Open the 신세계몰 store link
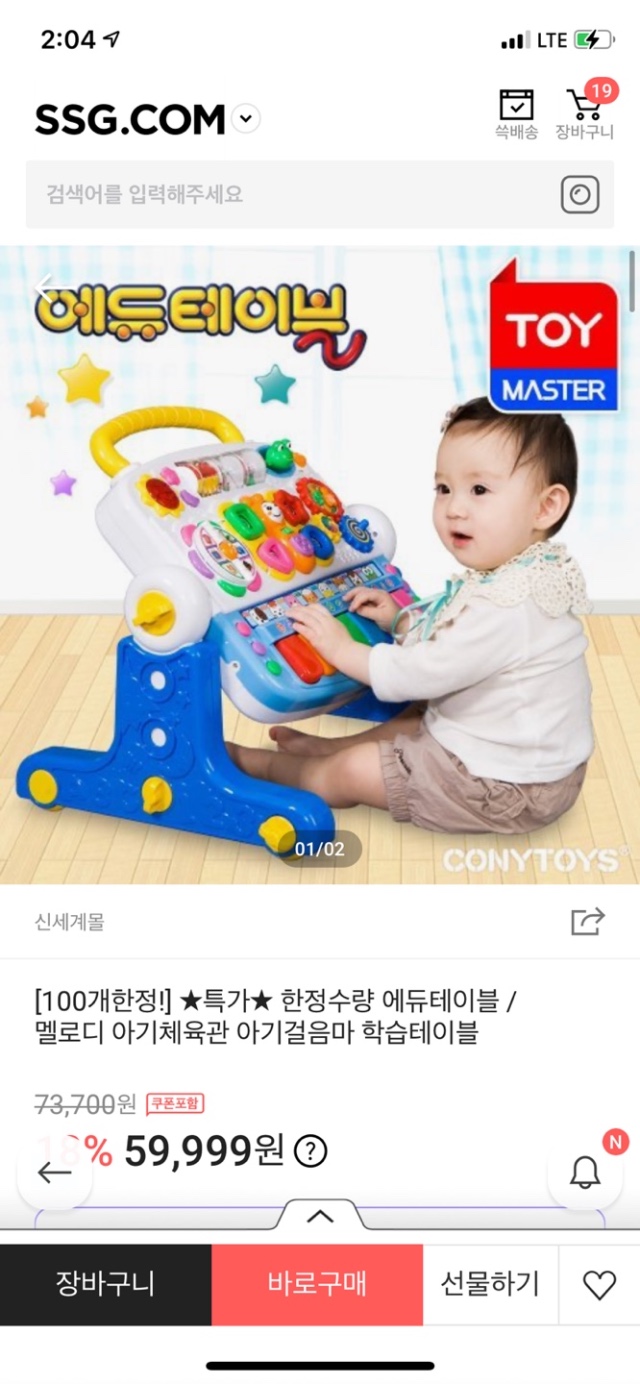The width and height of the screenshot is (640, 1384). 69,922
